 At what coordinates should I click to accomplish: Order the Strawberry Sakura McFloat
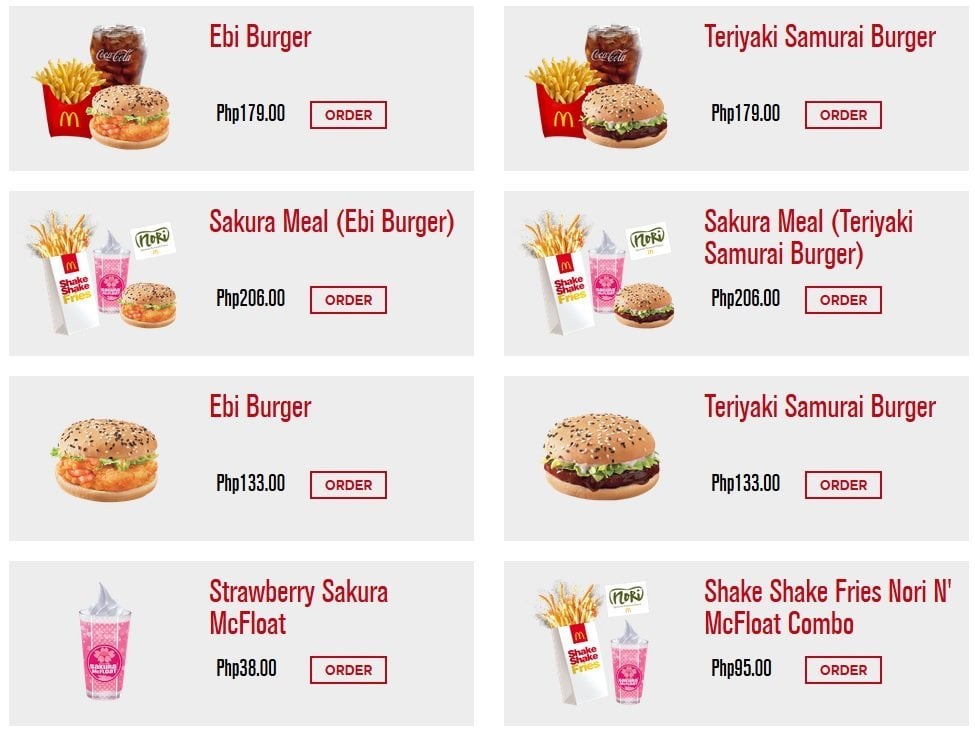(348, 670)
